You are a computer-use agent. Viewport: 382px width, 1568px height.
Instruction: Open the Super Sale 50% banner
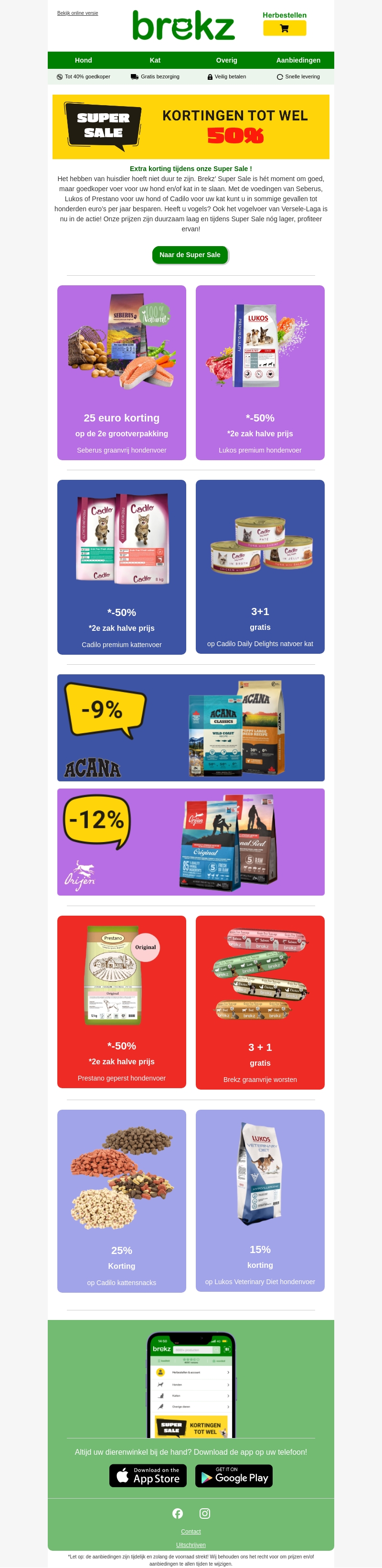(x=191, y=127)
